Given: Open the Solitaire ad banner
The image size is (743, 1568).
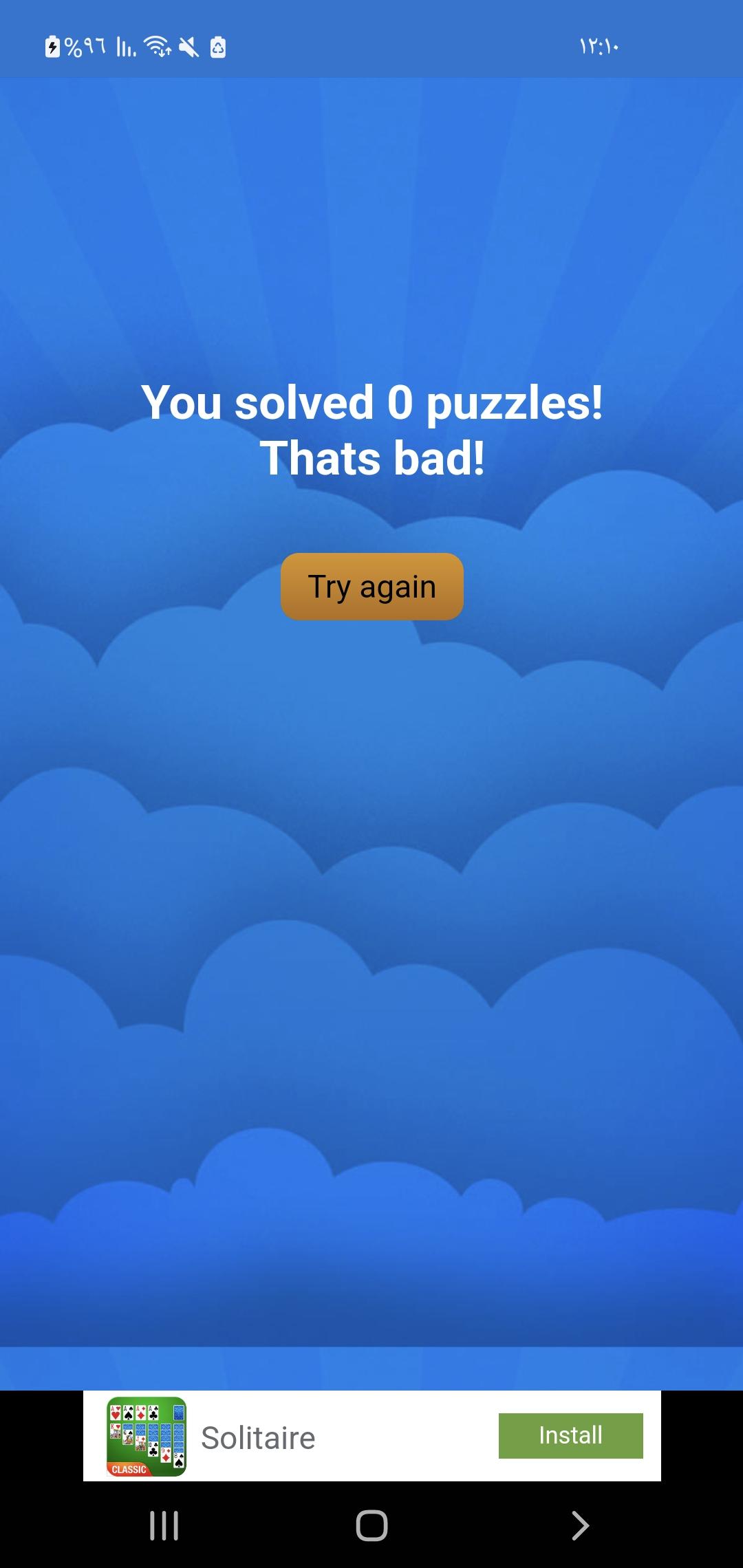Looking at the screenshot, I should click(258, 1437).
